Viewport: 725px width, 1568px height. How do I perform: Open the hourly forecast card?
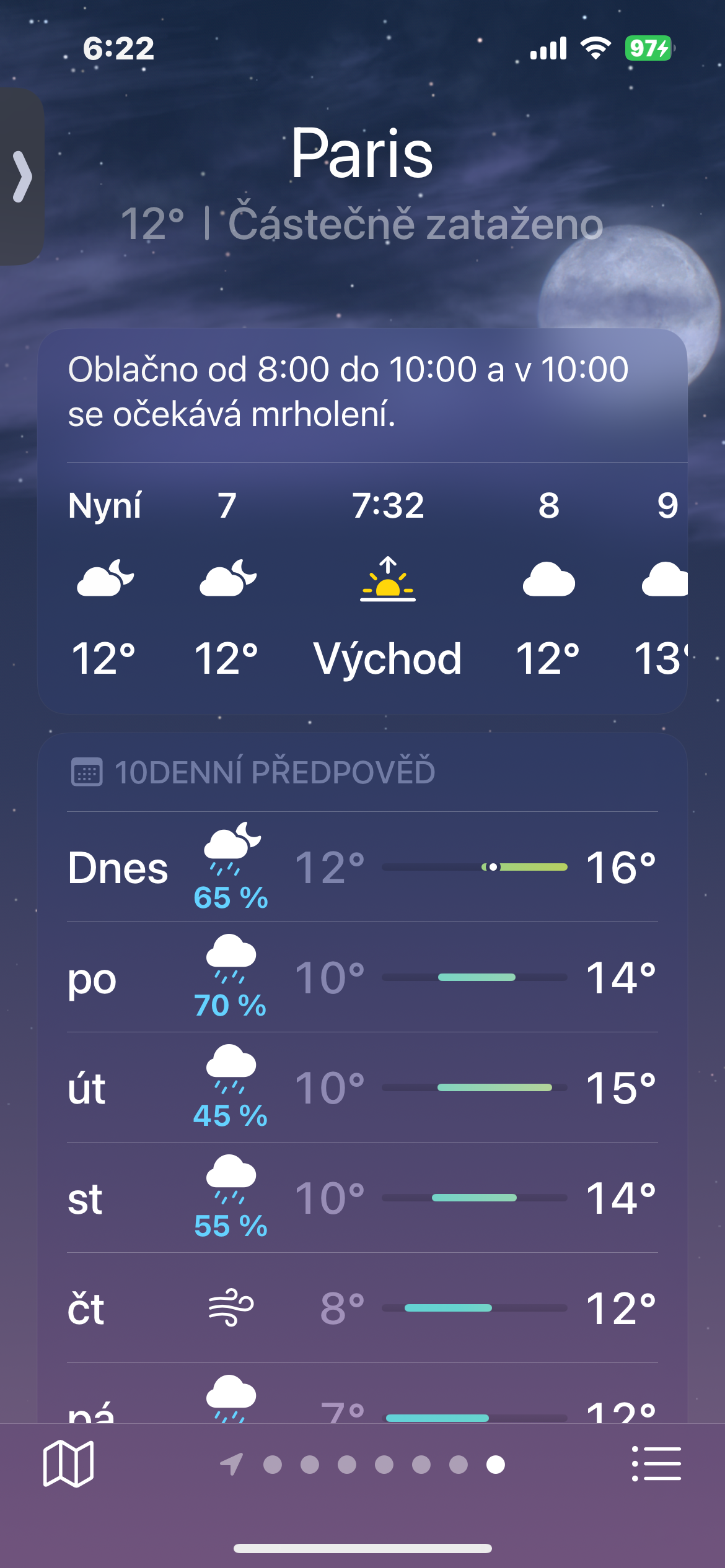pos(362,582)
